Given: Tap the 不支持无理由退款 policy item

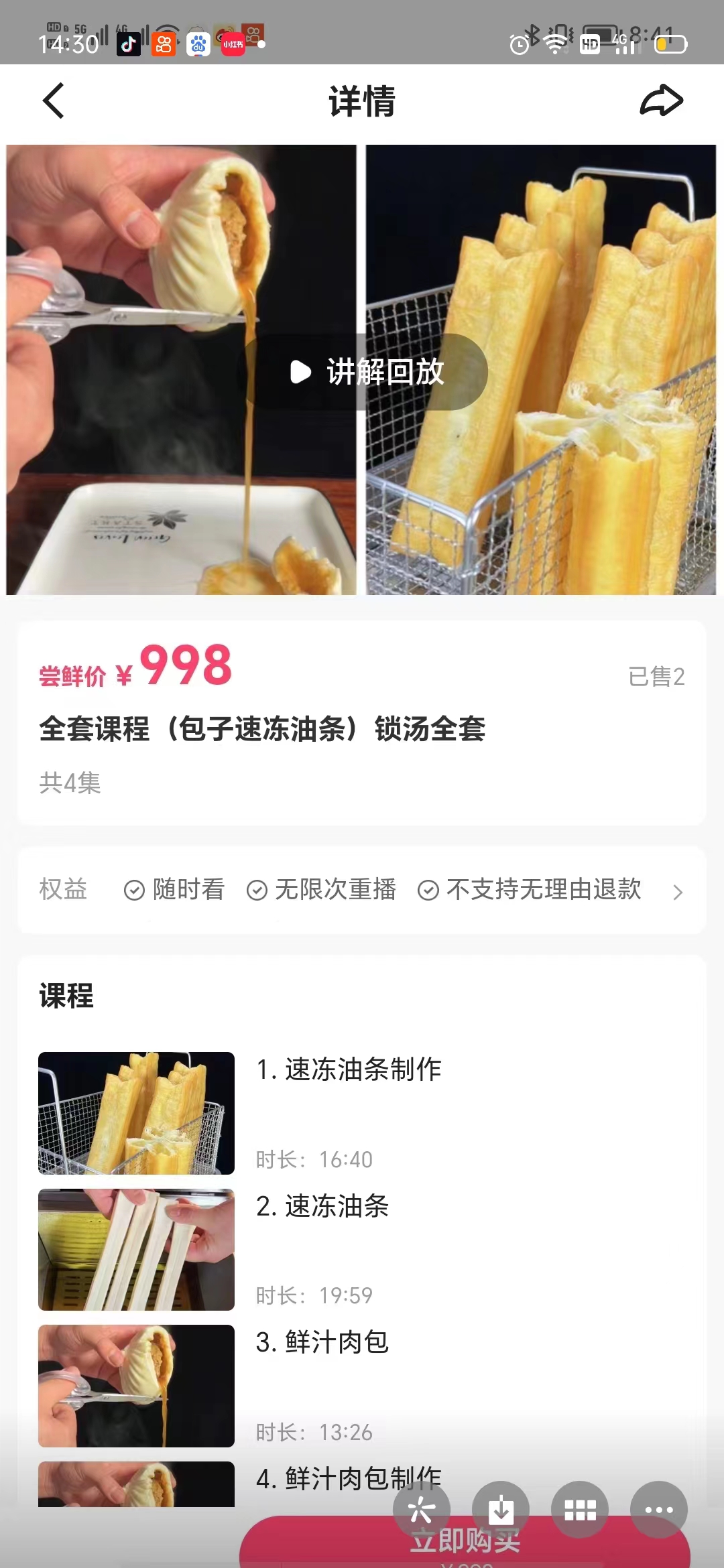Looking at the screenshot, I should [x=542, y=891].
